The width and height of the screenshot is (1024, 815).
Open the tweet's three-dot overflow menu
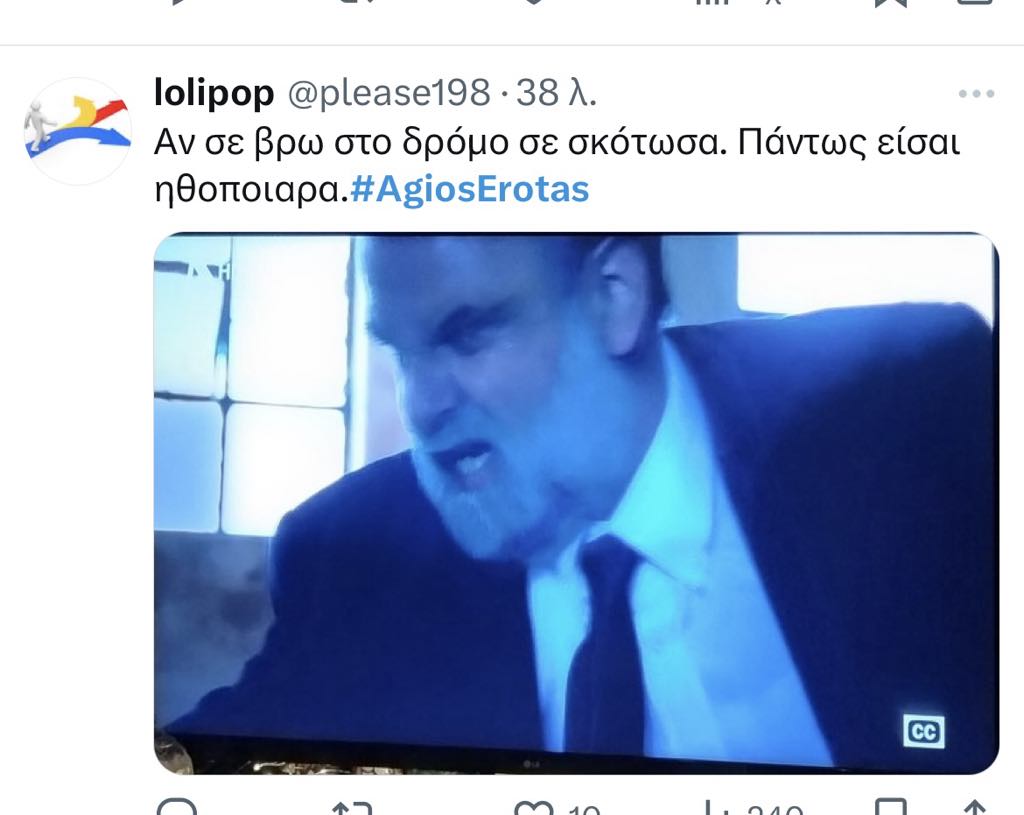click(975, 94)
